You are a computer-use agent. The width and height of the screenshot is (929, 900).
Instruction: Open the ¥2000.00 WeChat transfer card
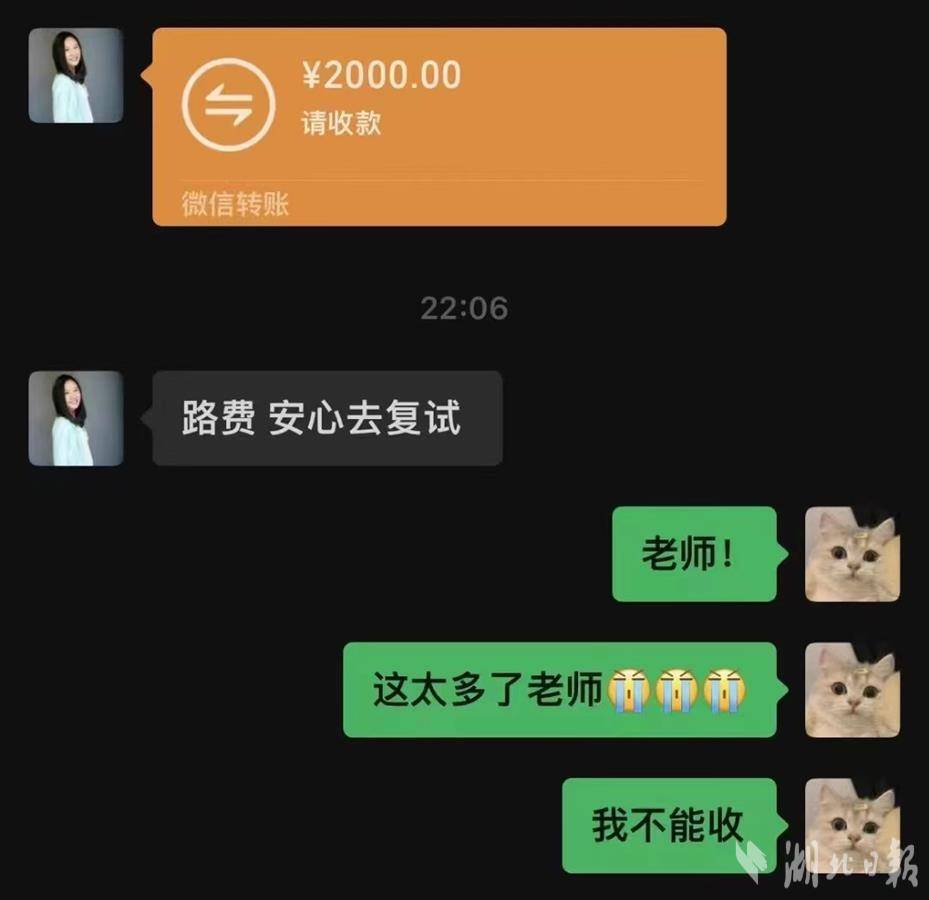[438, 126]
